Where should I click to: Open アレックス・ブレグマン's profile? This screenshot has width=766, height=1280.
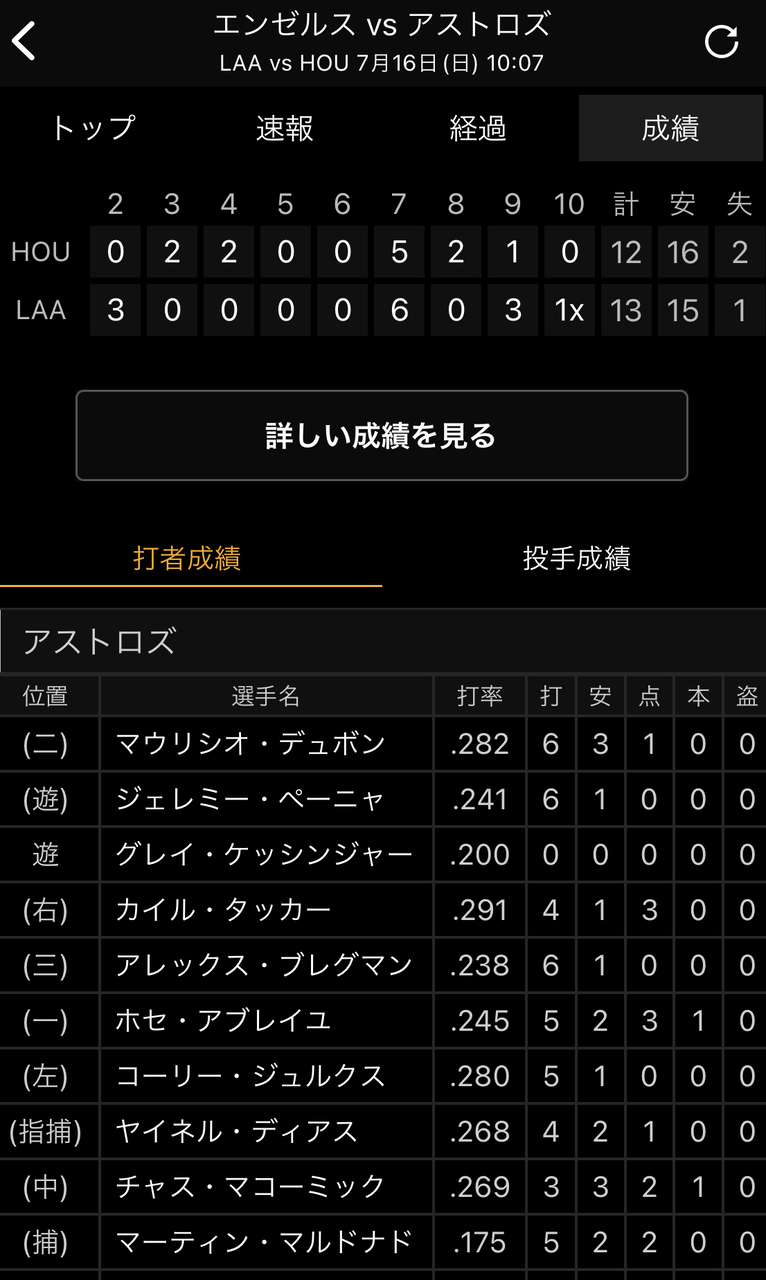264,965
